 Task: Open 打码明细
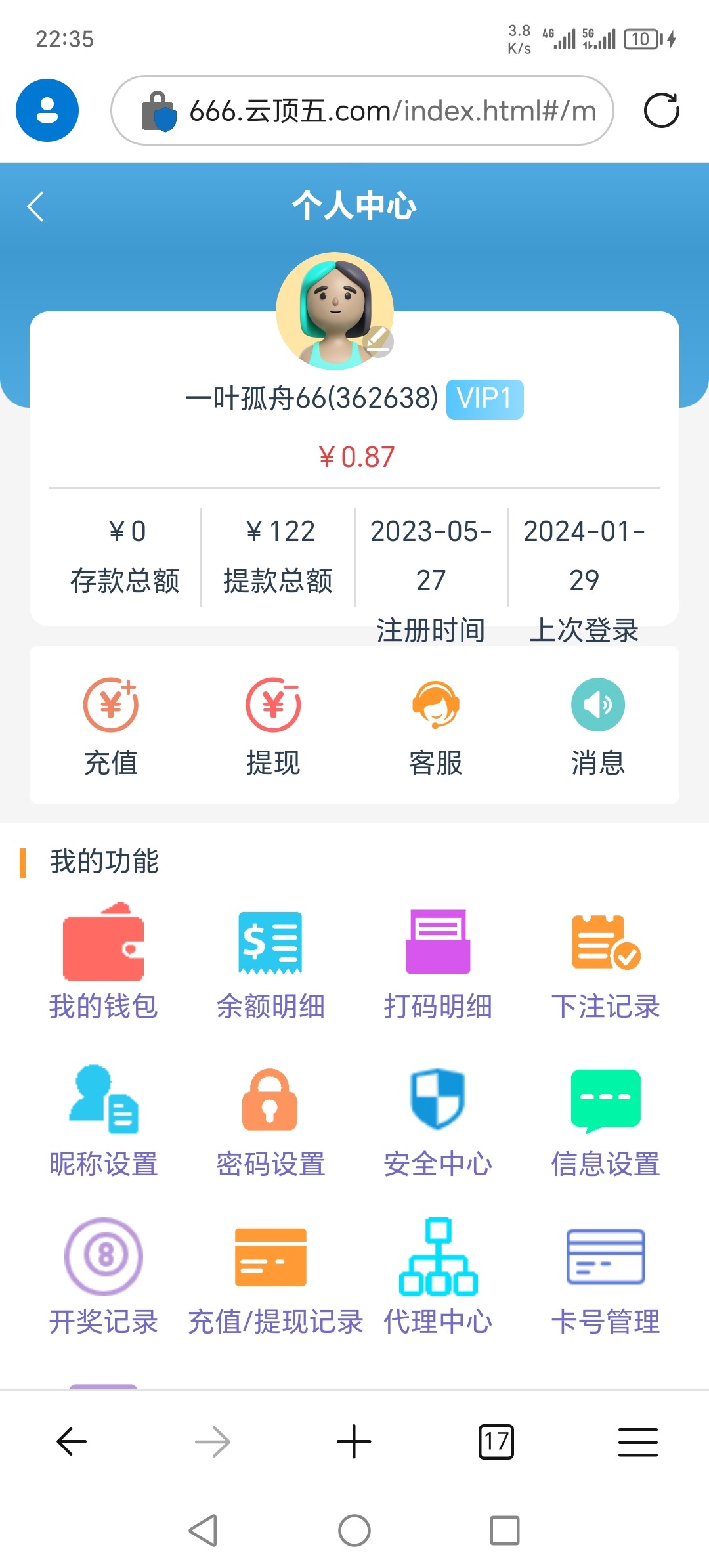438,962
